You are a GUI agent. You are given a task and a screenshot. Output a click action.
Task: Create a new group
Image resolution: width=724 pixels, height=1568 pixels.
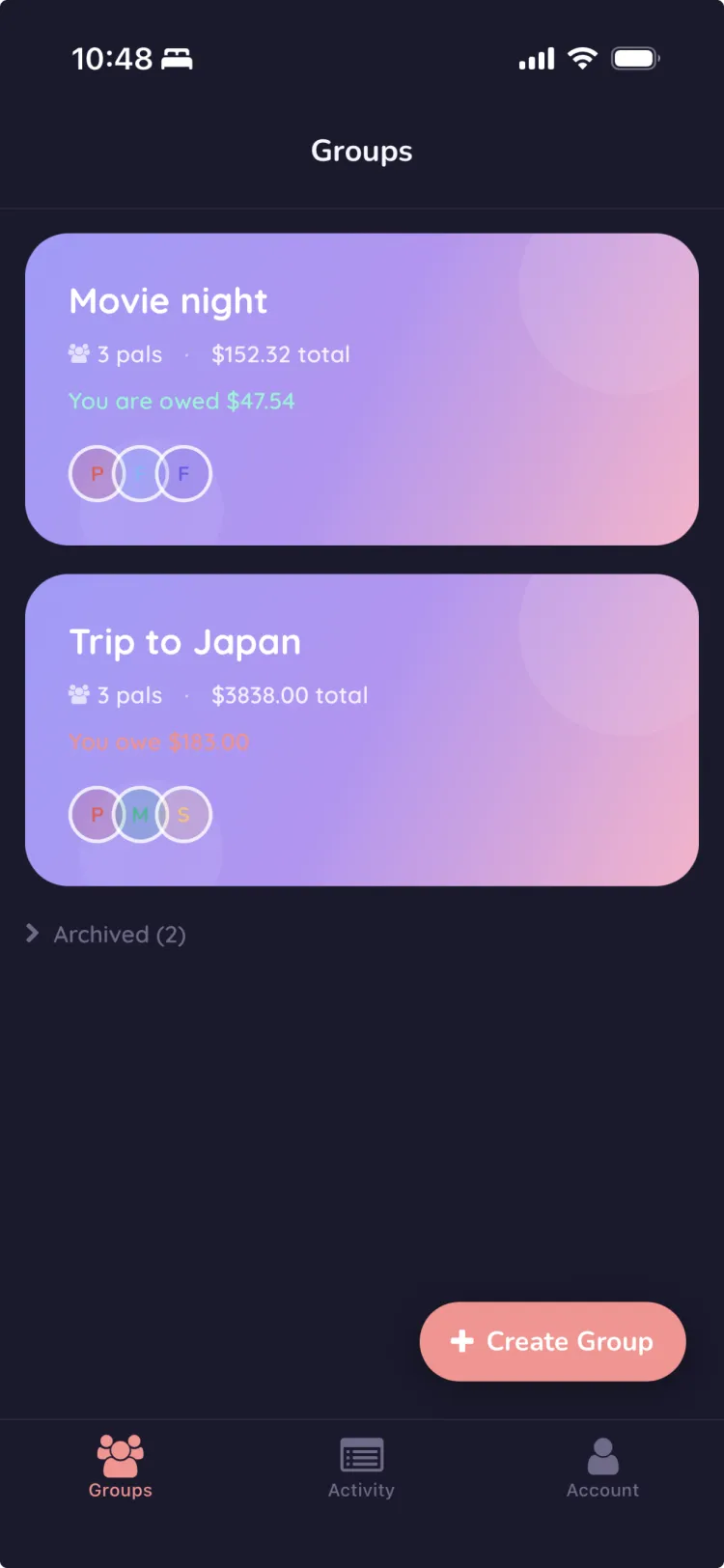tap(552, 1341)
